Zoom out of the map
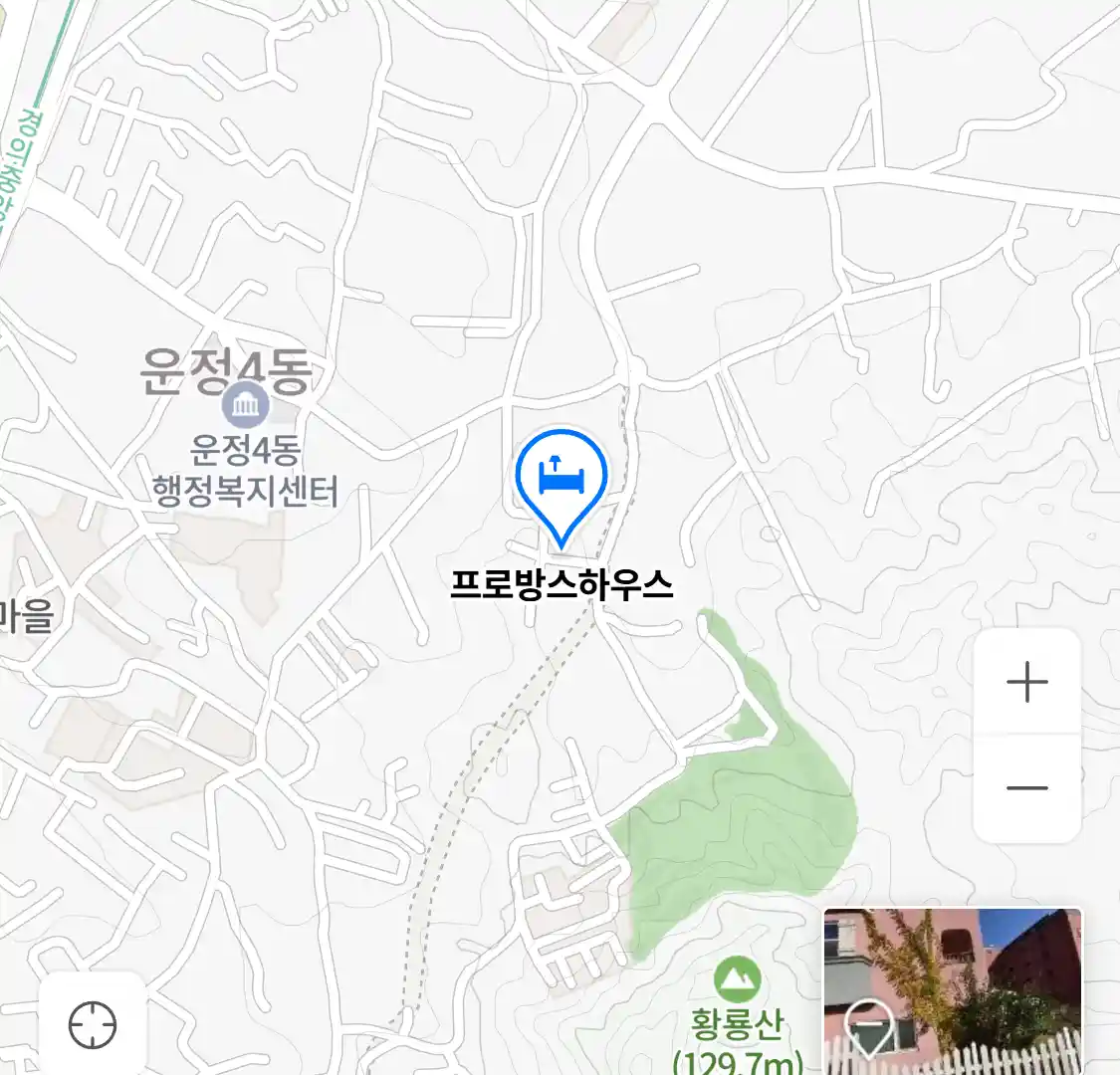 coord(1026,788)
